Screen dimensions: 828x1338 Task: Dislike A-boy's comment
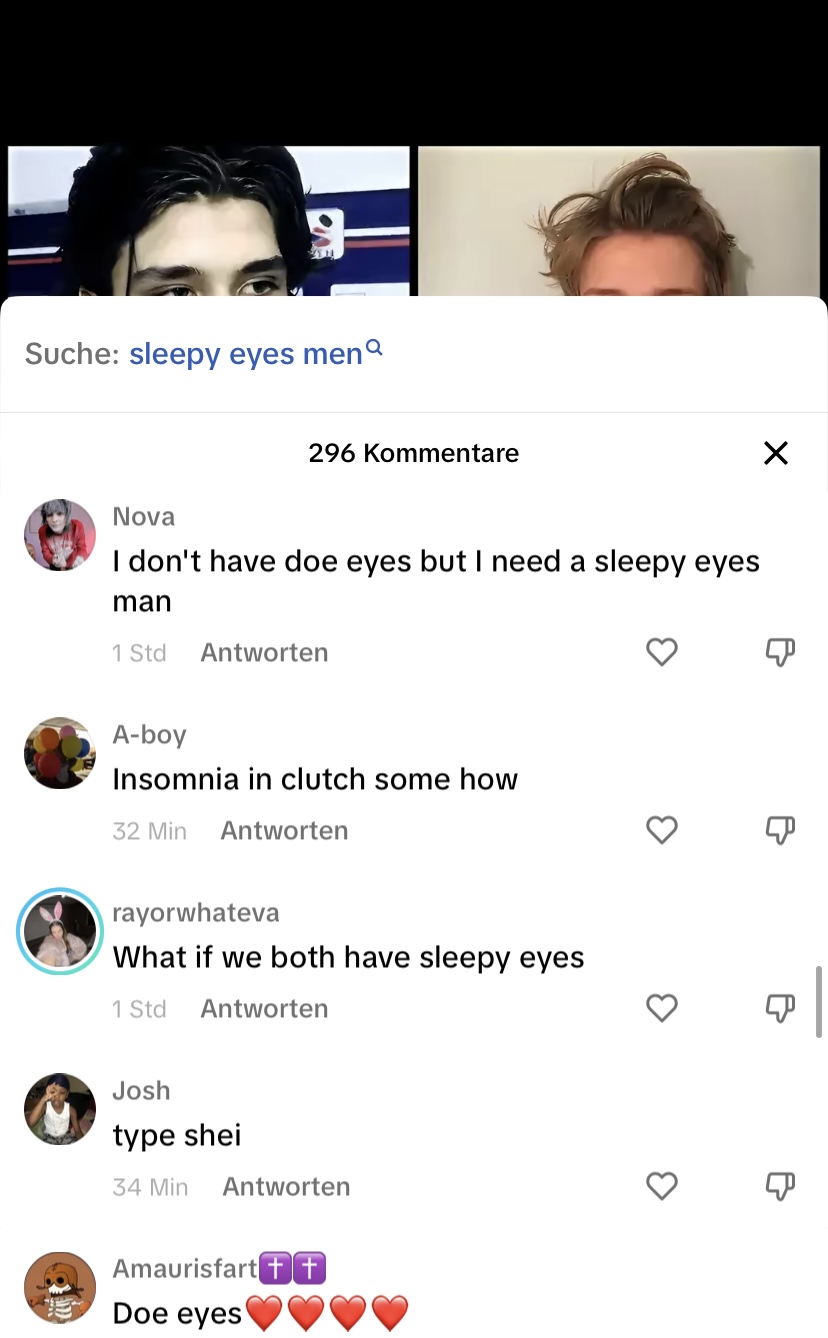pos(779,830)
